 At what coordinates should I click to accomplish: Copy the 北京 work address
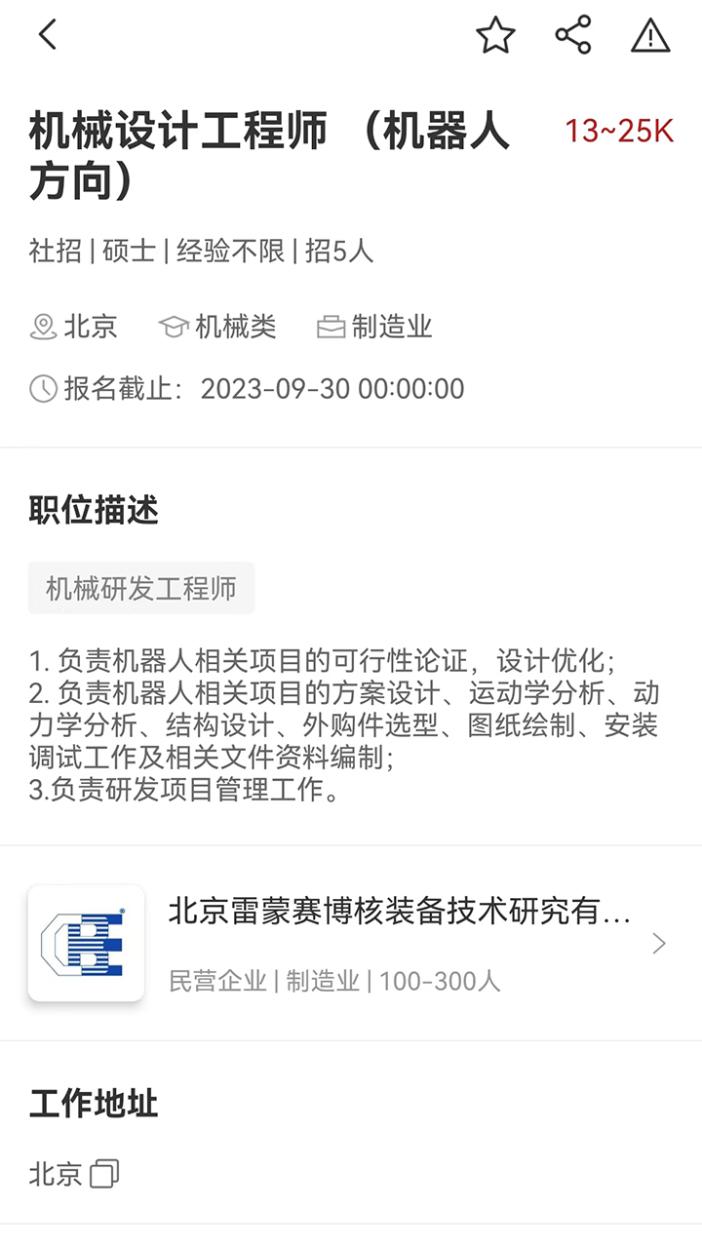tap(105, 1174)
